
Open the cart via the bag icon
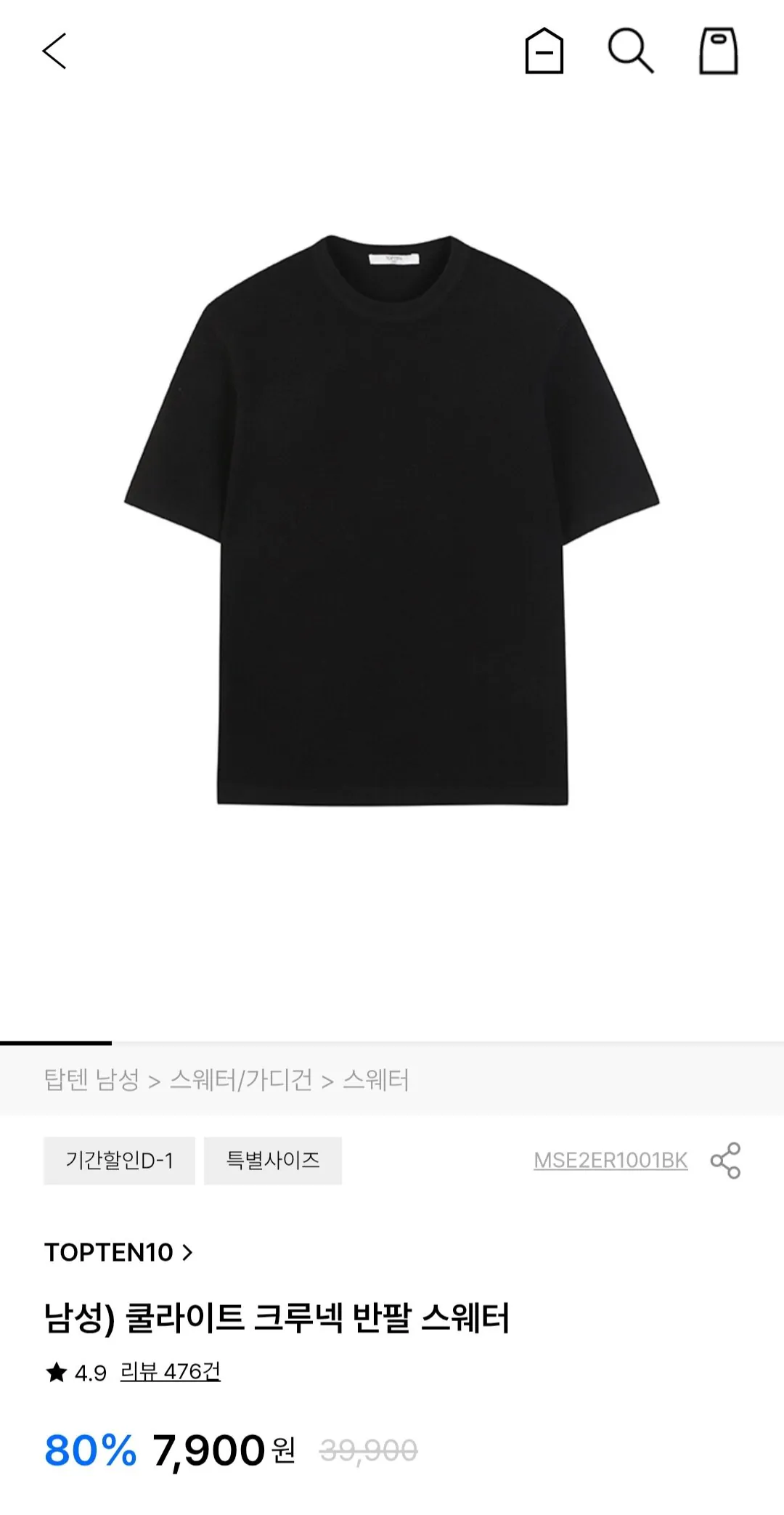719,51
